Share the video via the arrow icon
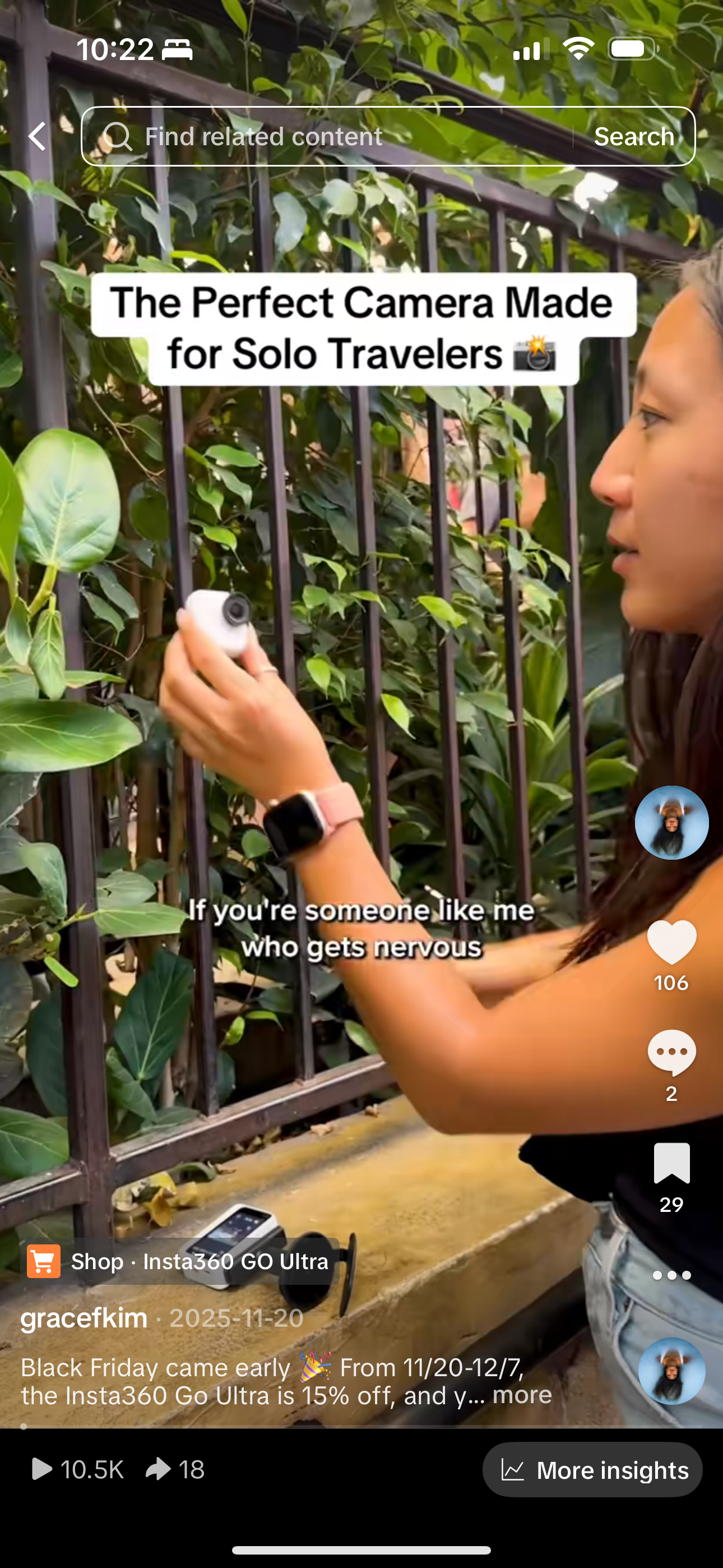 pyautogui.click(x=158, y=1469)
